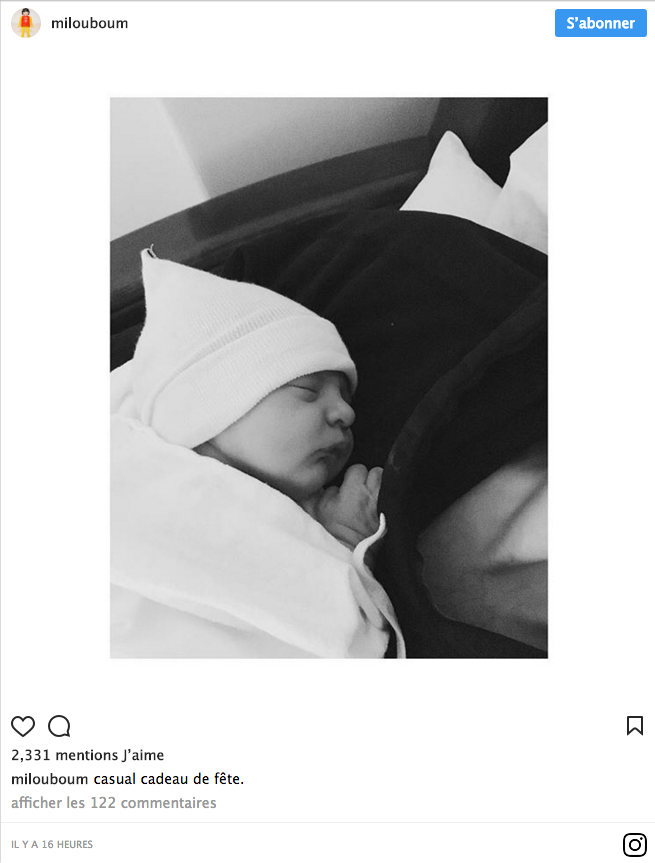This screenshot has width=655, height=863.
Task: Open the baby photo post
Action: click(328, 377)
